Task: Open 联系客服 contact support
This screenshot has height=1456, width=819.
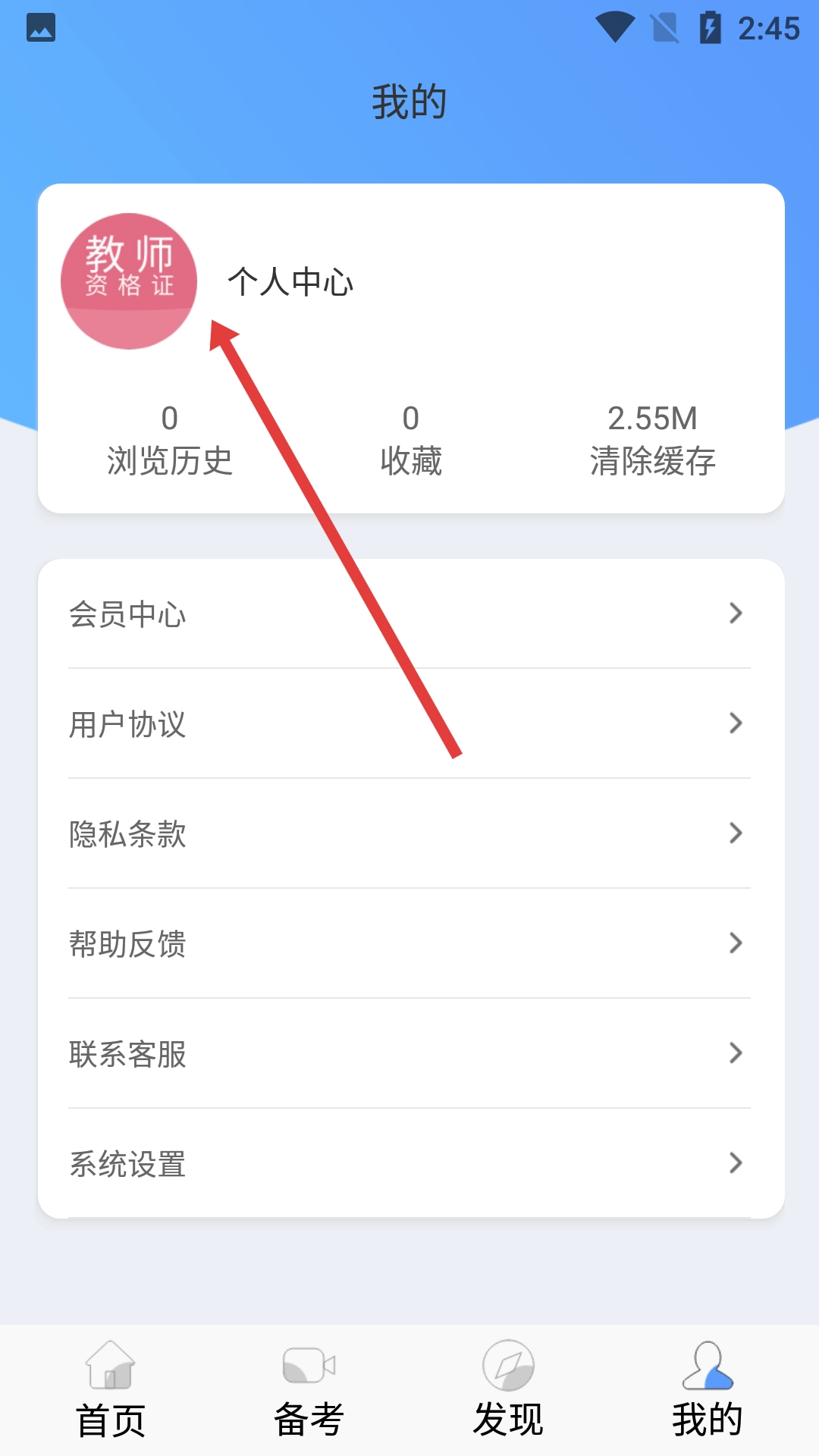Action: tap(409, 1053)
